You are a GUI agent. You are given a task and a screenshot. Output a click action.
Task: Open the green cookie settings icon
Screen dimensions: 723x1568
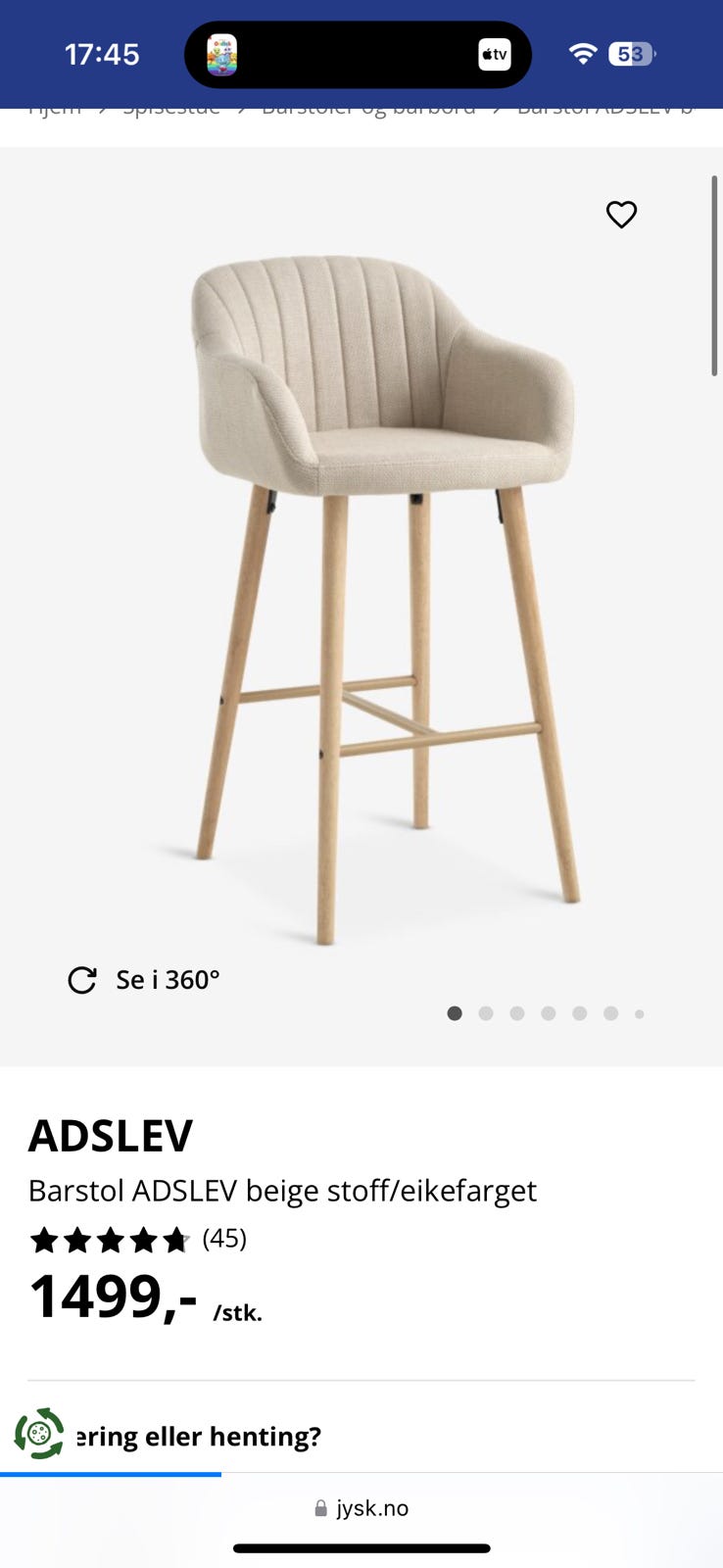39,1434
